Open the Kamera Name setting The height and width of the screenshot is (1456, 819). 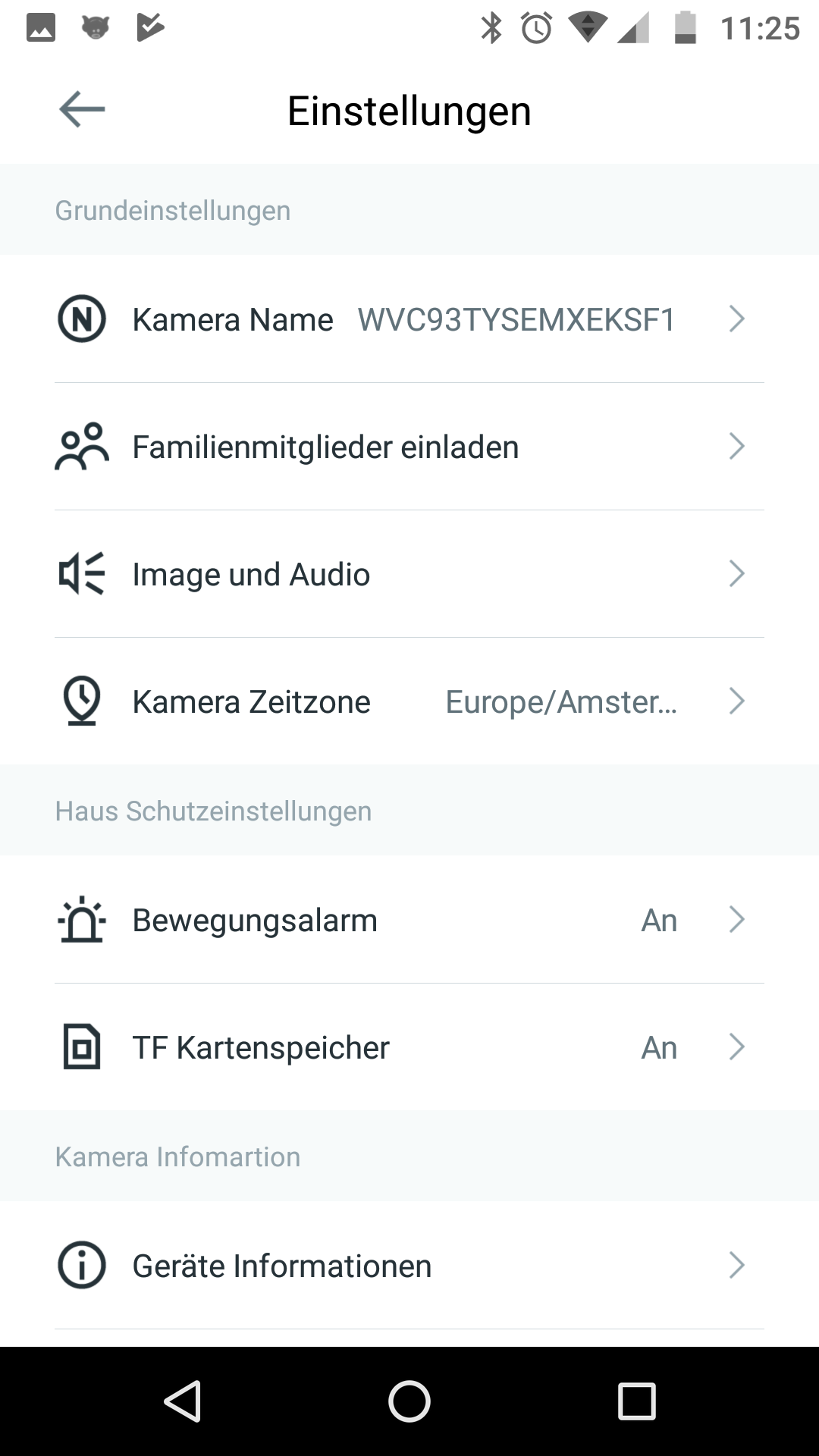409,319
